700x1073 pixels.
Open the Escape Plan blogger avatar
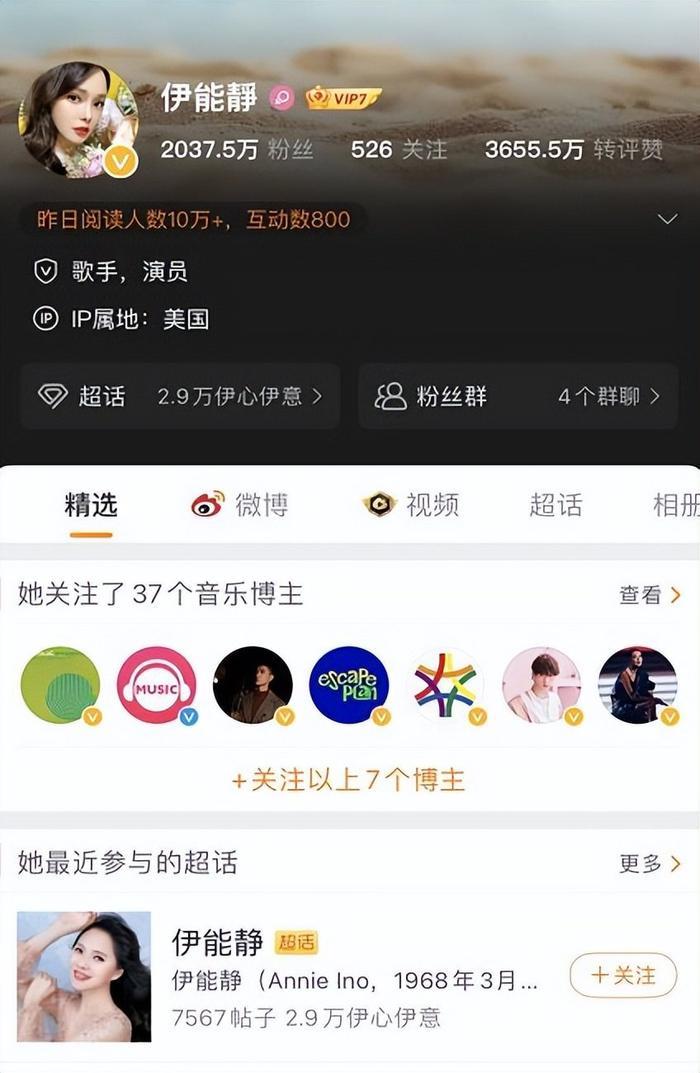(348, 685)
